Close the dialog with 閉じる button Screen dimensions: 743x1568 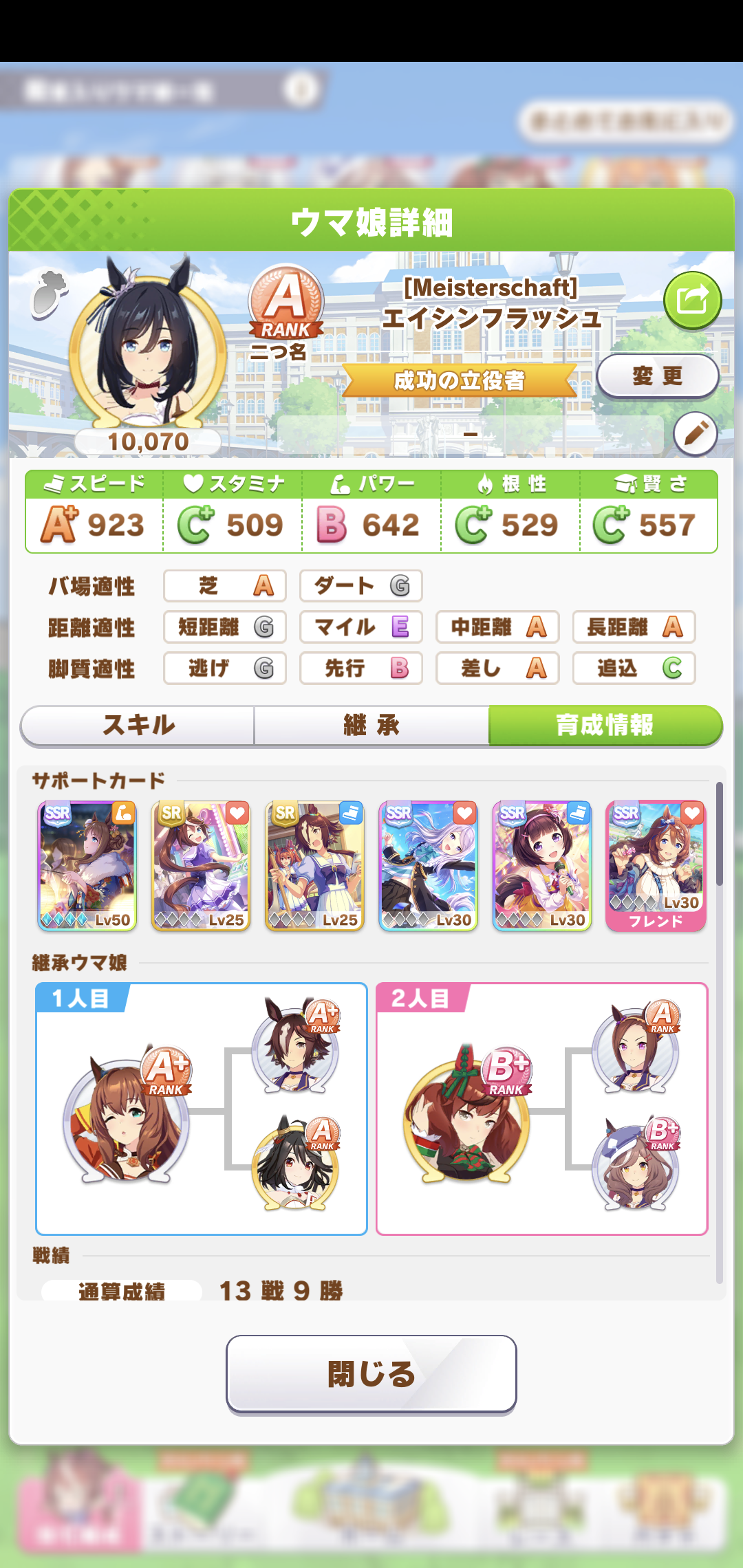pyautogui.click(x=371, y=1373)
